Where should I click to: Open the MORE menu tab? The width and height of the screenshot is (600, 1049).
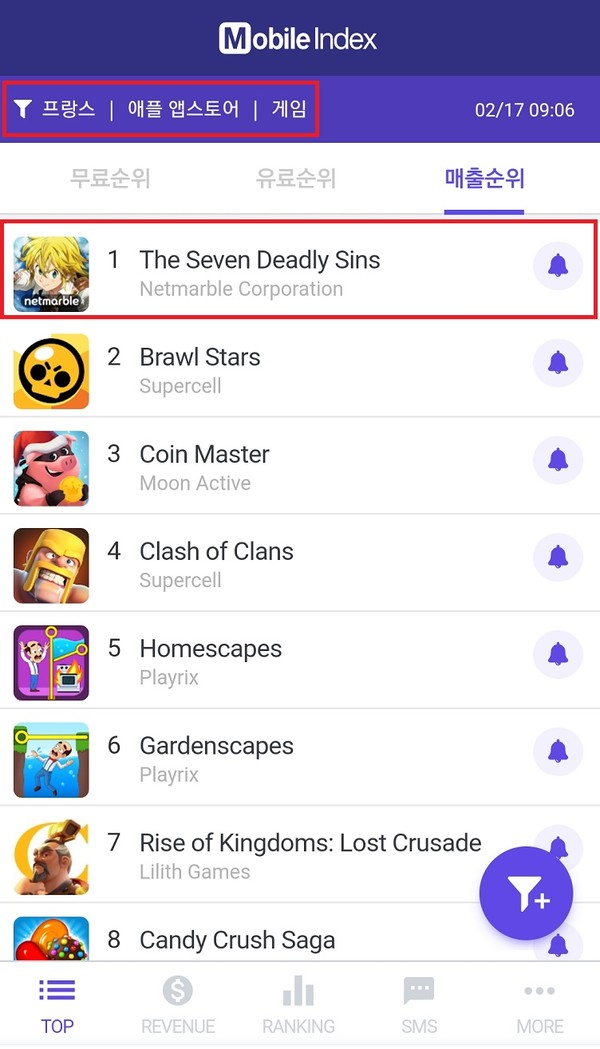tap(539, 1005)
